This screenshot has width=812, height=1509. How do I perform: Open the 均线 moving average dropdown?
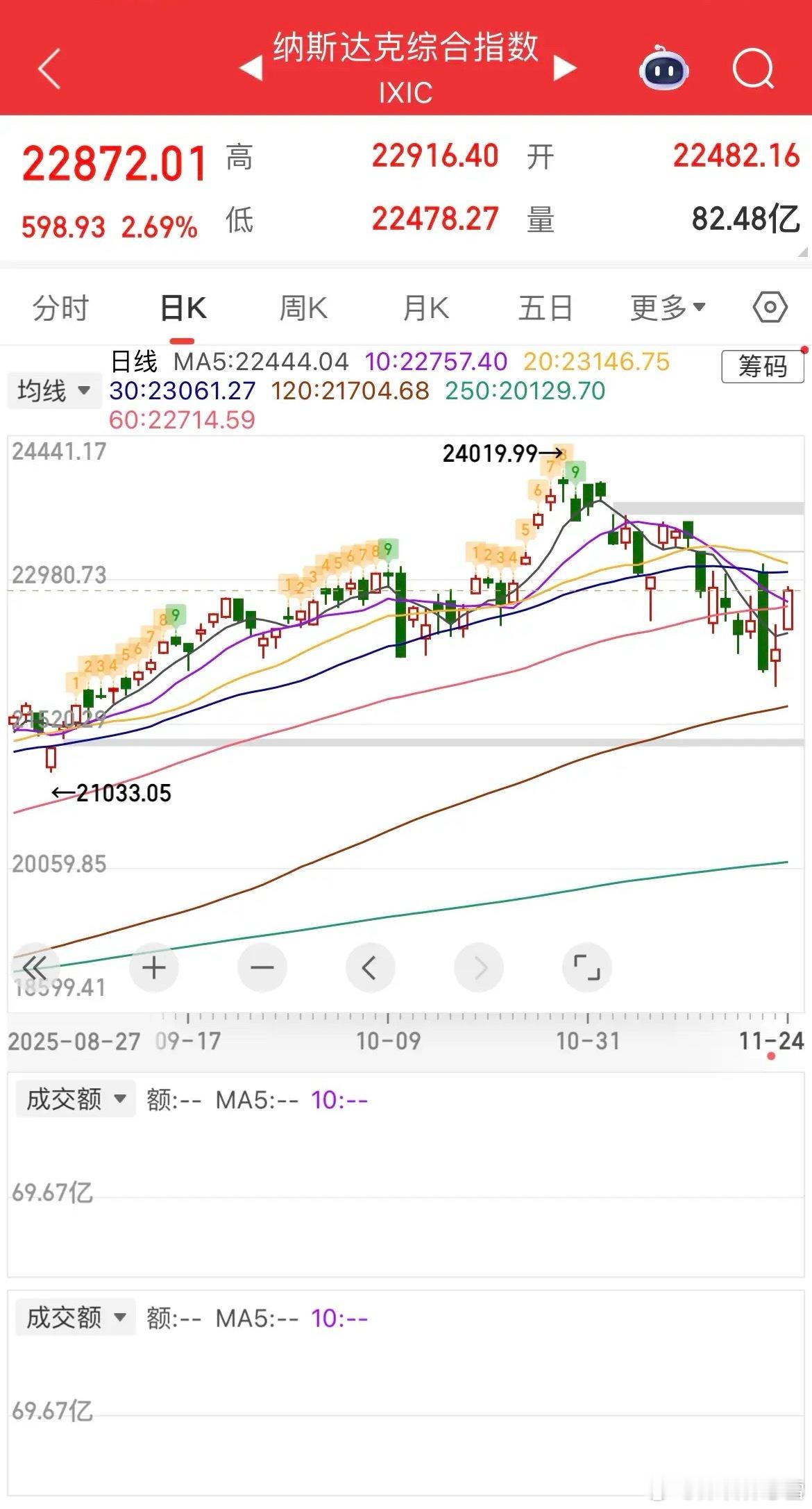[53, 390]
